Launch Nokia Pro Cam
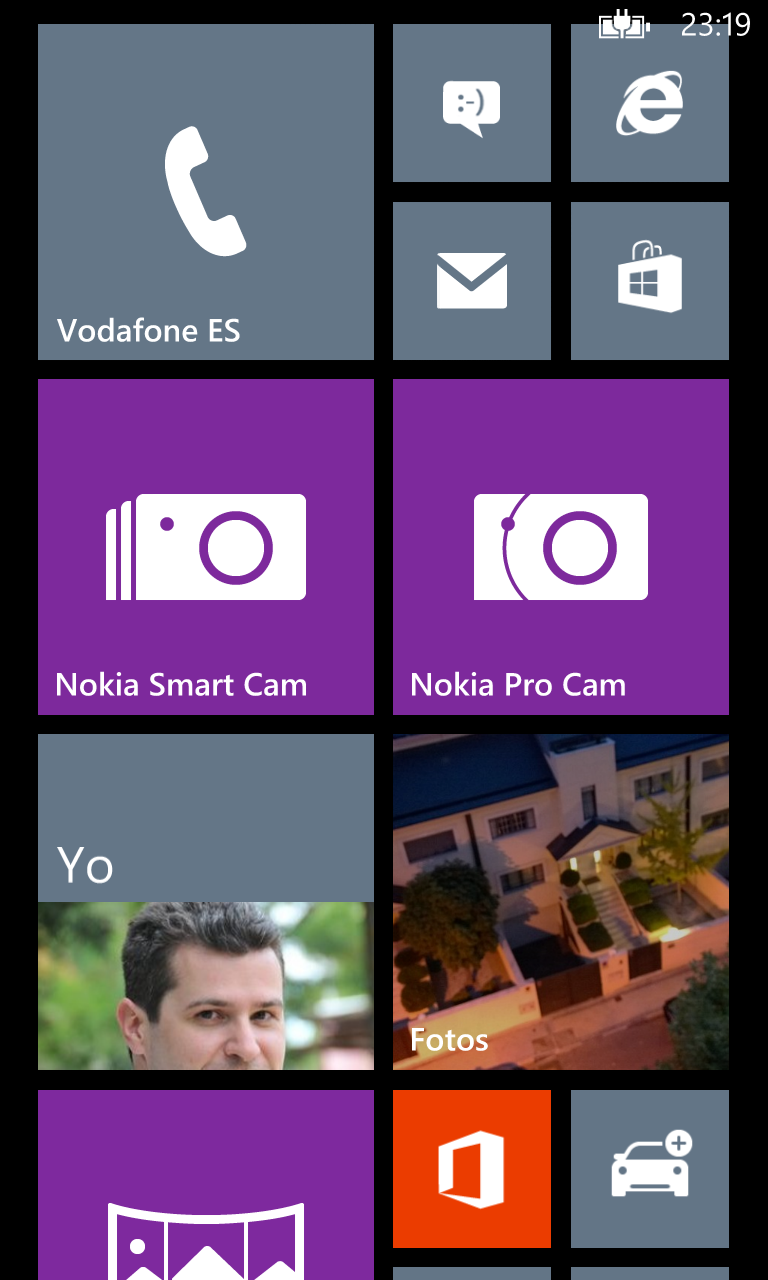The image size is (768, 1280). (x=560, y=547)
